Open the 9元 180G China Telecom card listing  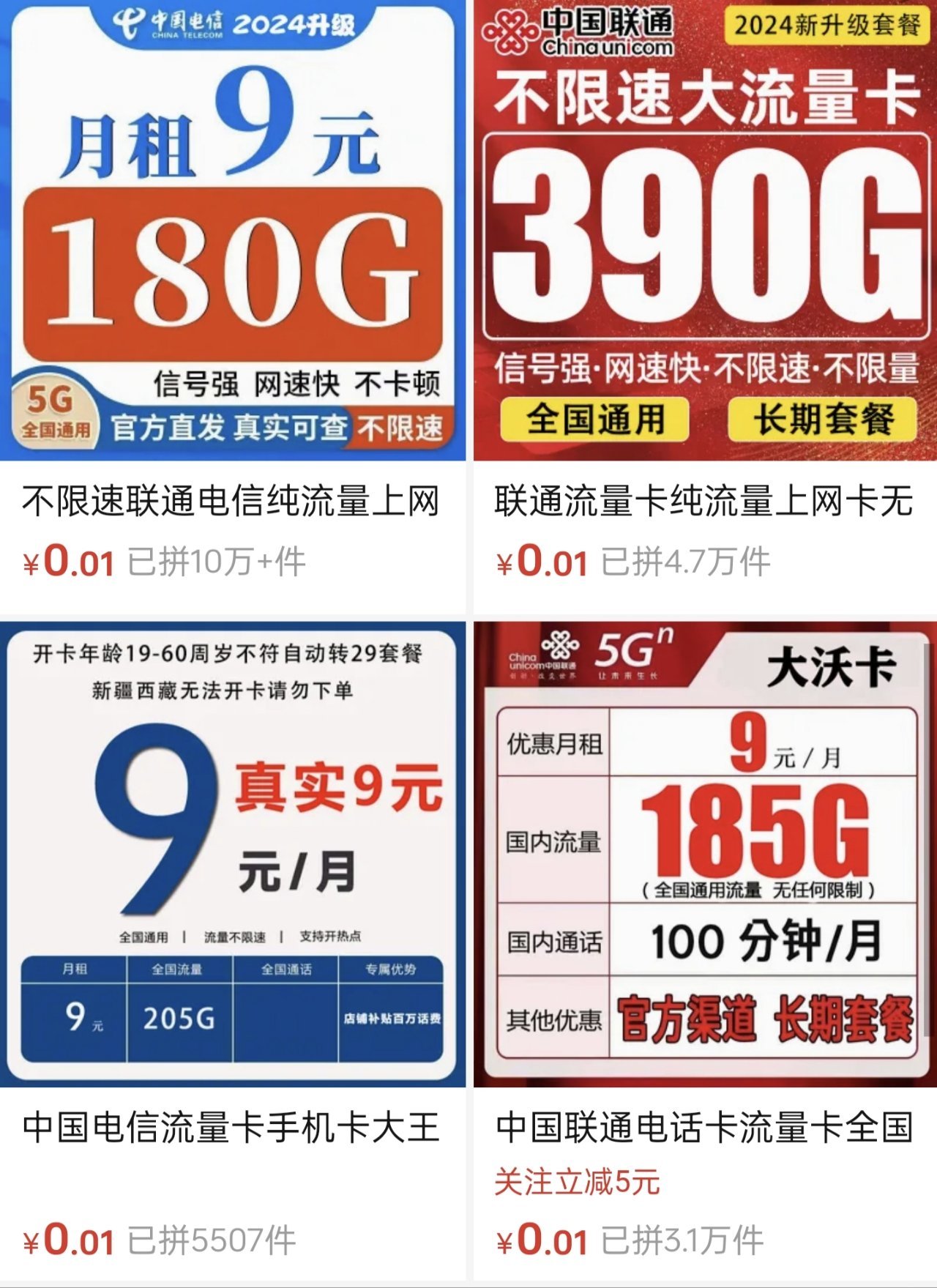click(233, 231)
